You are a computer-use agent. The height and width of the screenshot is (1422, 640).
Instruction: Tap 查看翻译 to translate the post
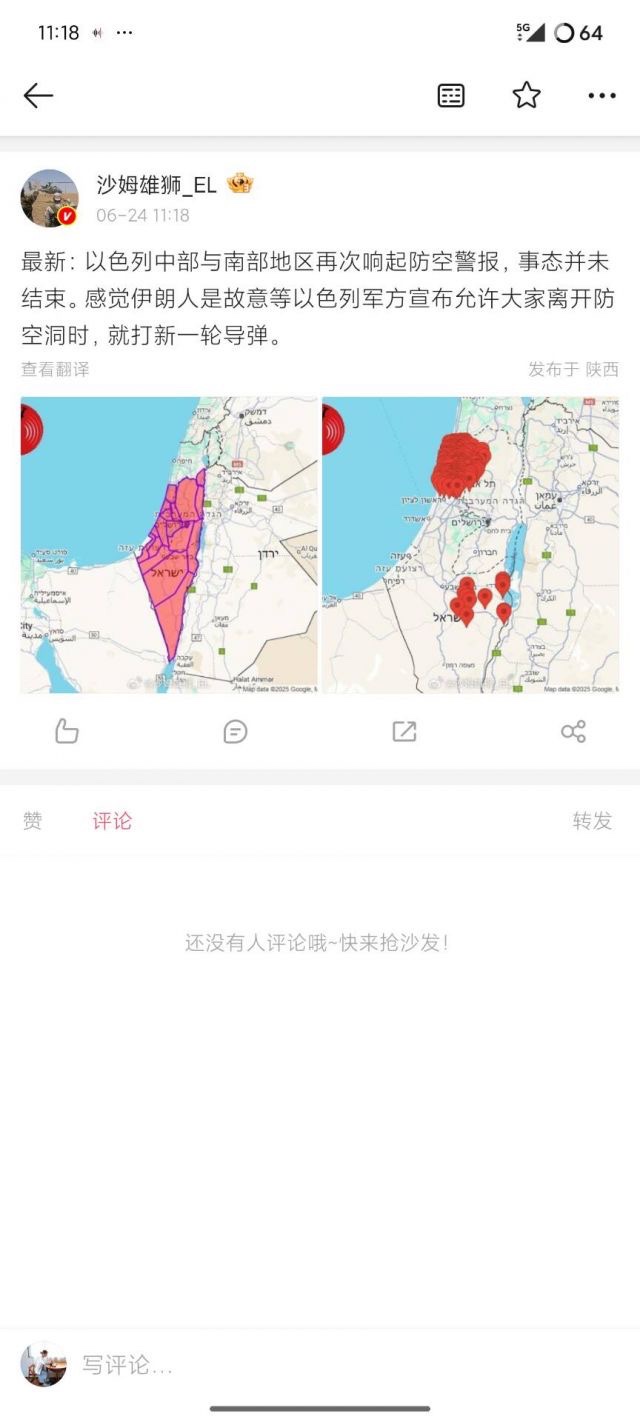55,369
